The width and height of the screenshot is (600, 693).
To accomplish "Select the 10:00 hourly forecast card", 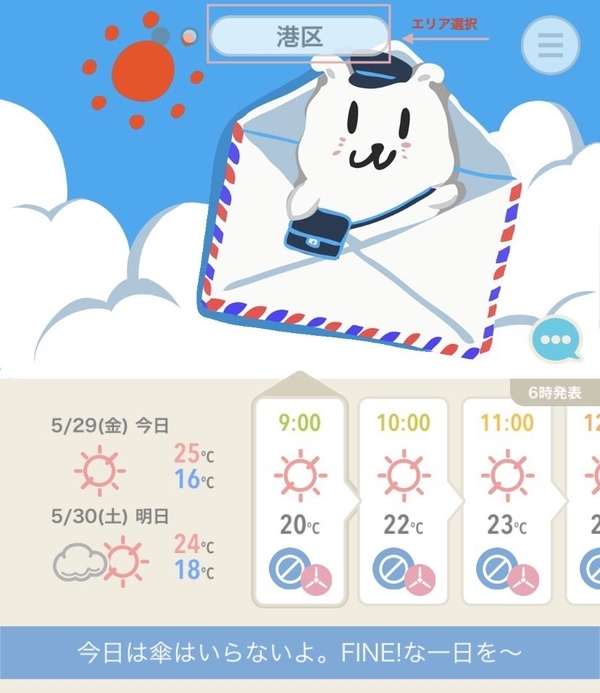I will click(406, 500).
